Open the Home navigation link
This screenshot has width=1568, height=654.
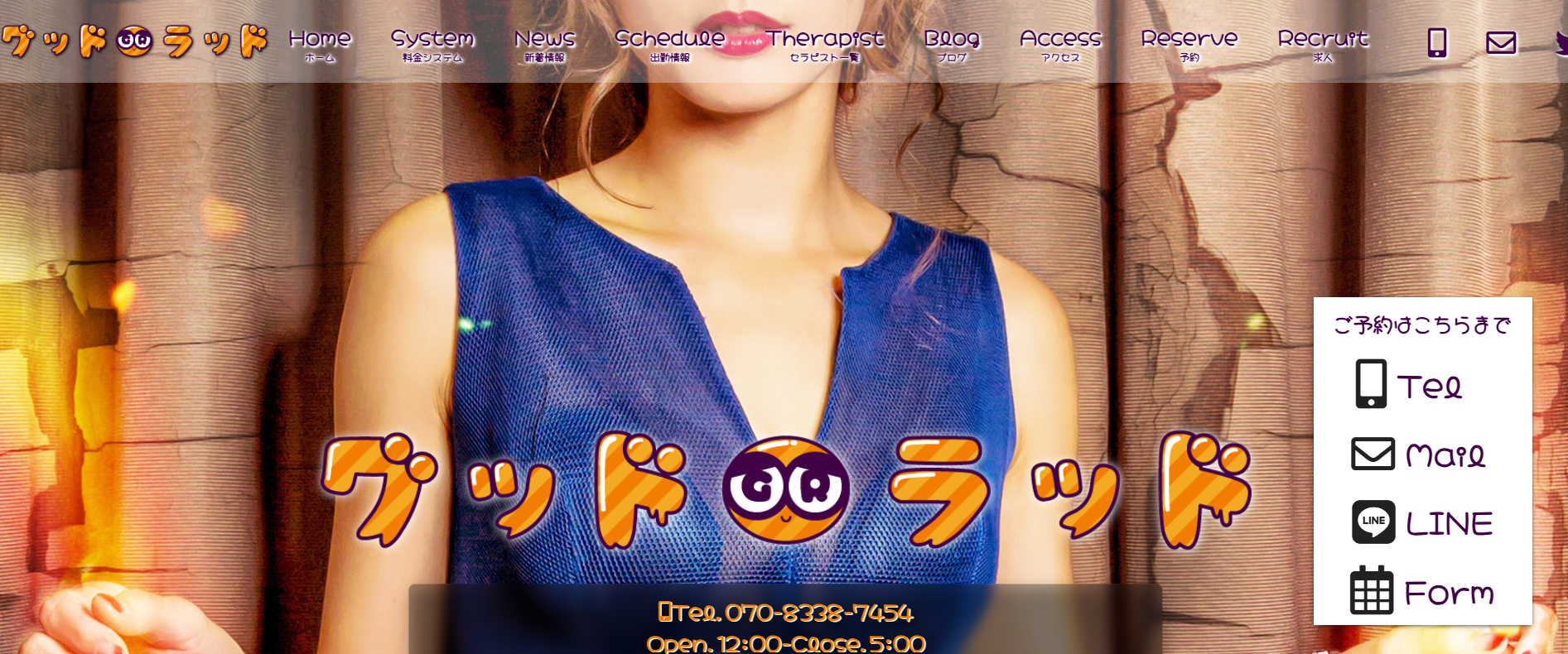(x=320, y=43)
